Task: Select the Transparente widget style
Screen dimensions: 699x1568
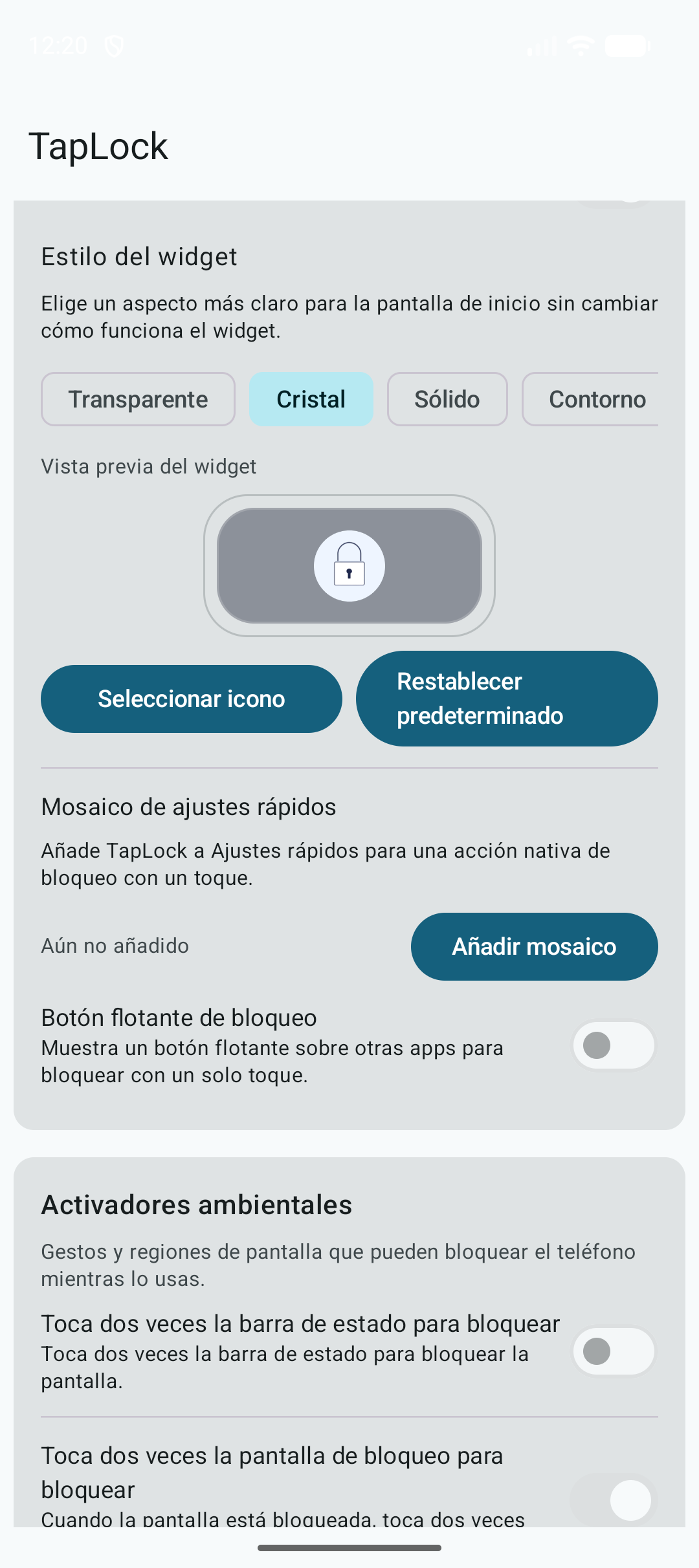Action: (x=138, y=399)
